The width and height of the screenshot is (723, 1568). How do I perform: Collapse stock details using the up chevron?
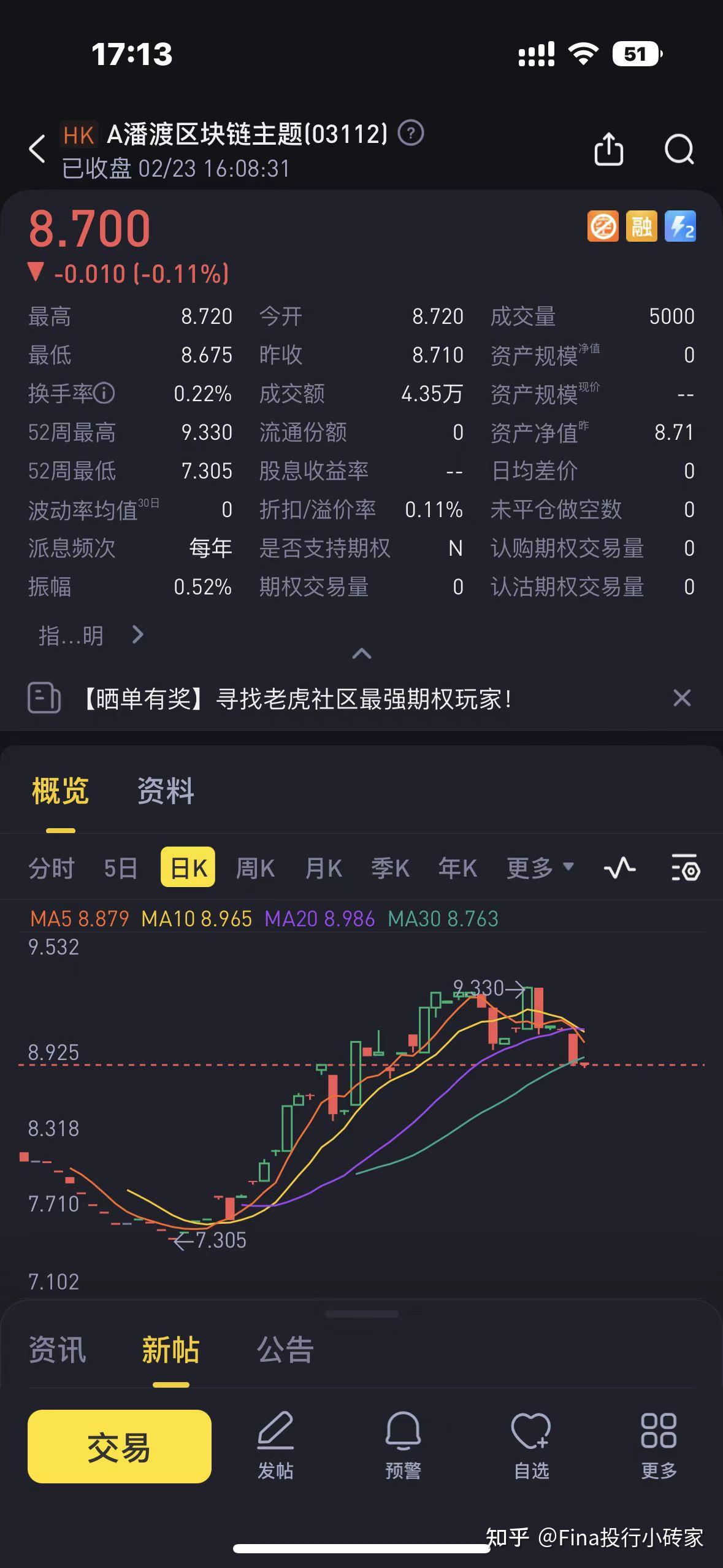coord(362,655)
